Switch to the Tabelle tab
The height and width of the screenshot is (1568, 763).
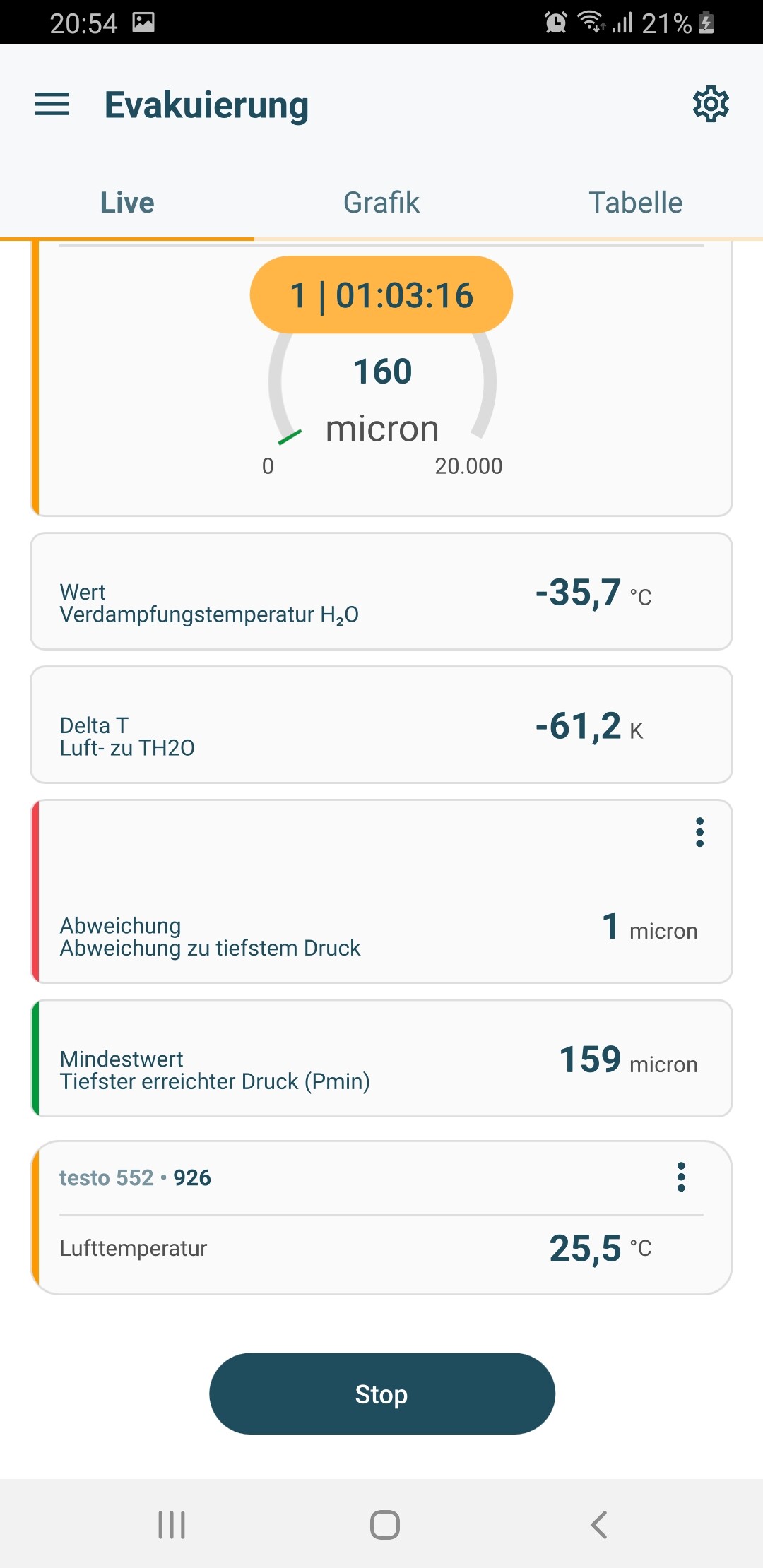(636, 203)
